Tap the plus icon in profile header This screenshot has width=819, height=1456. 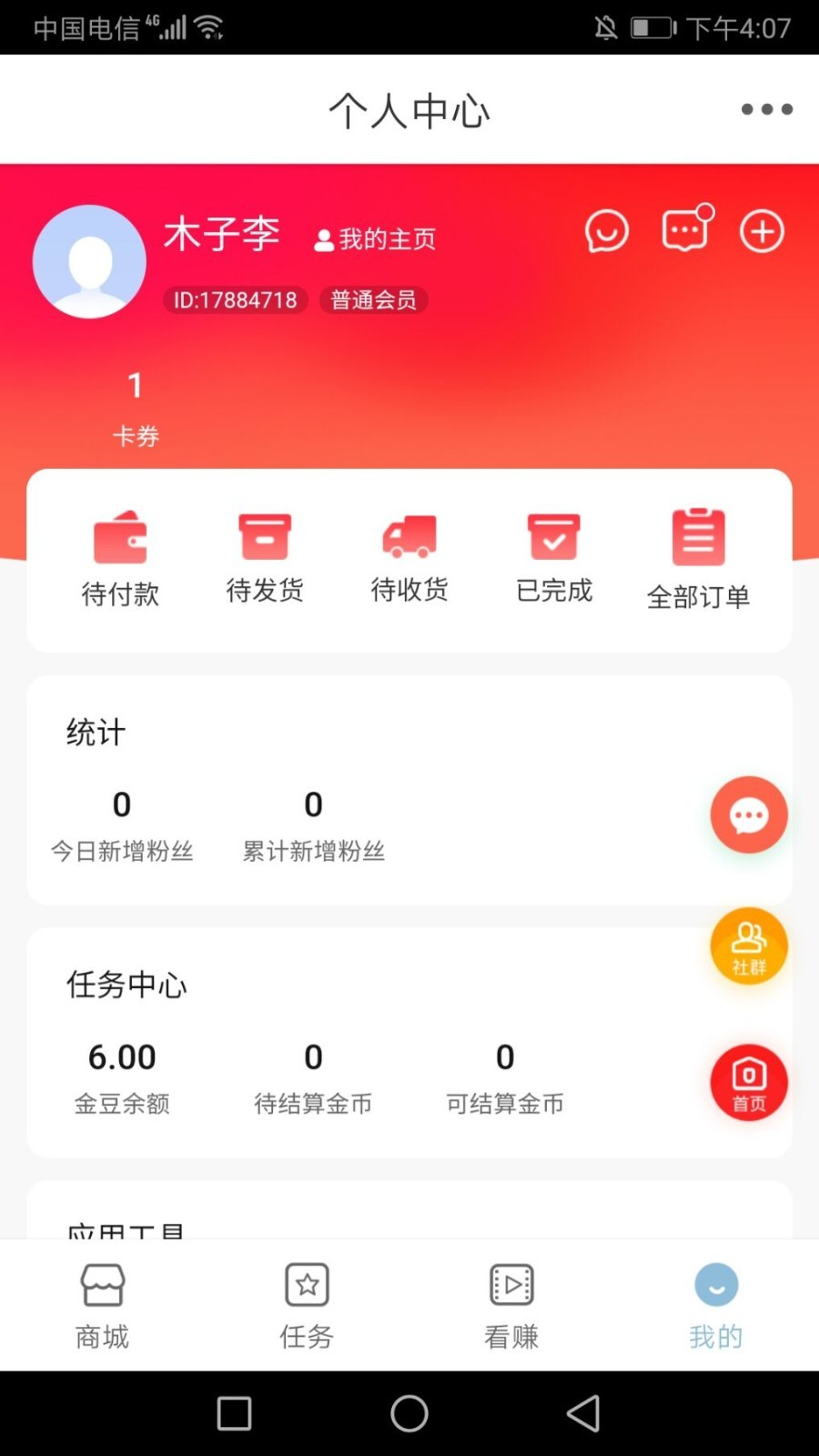click(x=762, y=231)
